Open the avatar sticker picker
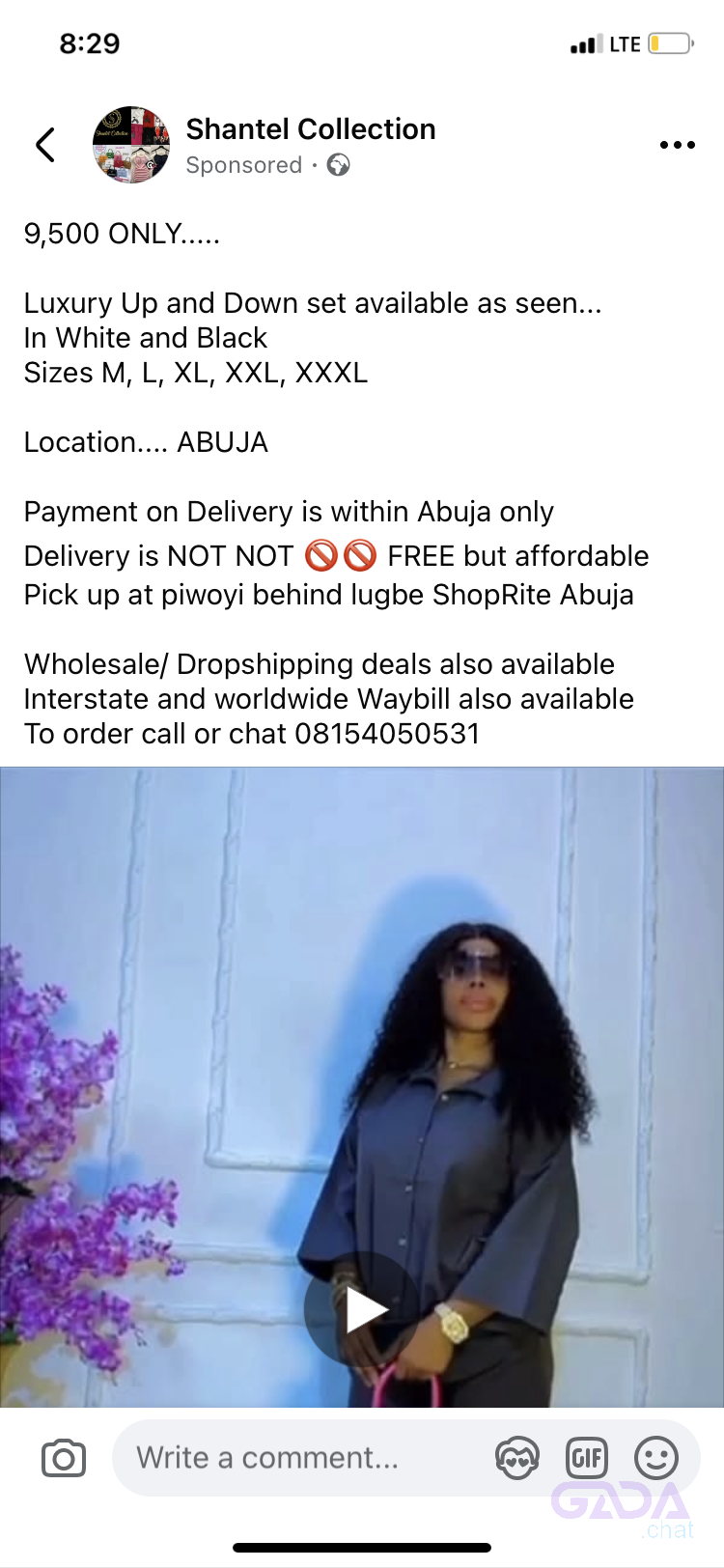The width and height of the screenshot is (724, 1568). coord(516,1458)
